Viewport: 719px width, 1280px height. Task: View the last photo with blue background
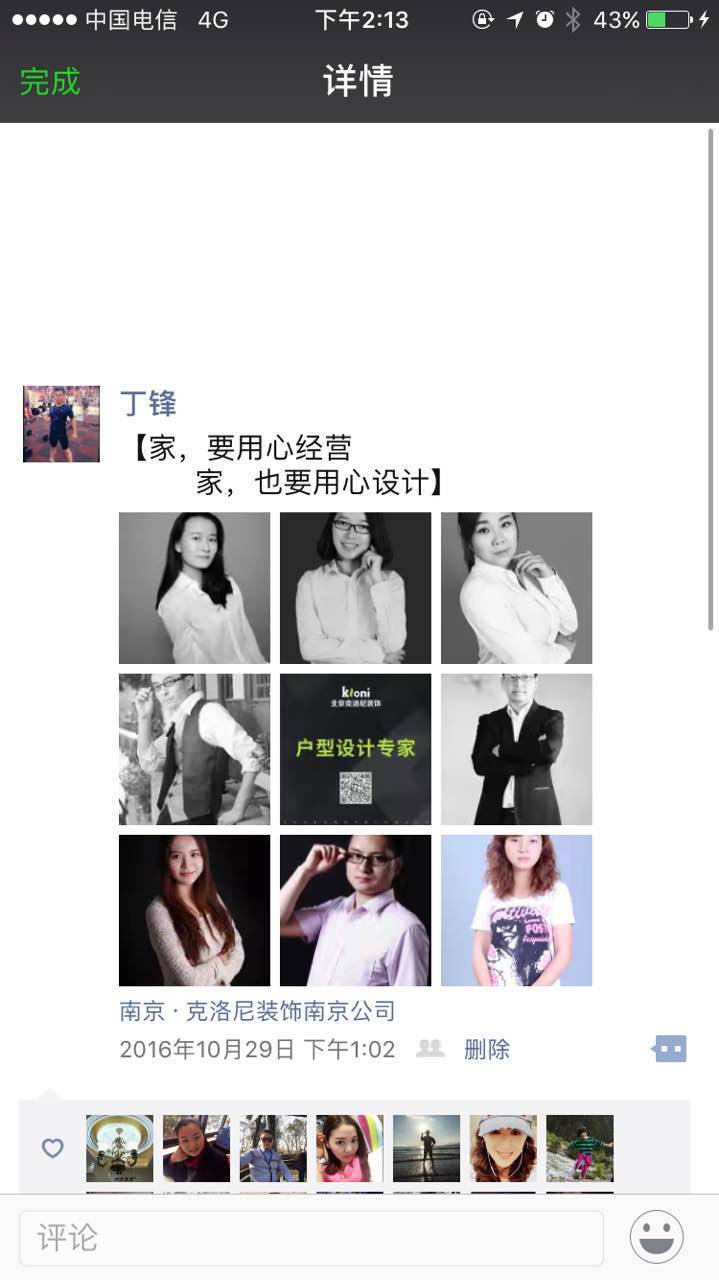point(516,910)
